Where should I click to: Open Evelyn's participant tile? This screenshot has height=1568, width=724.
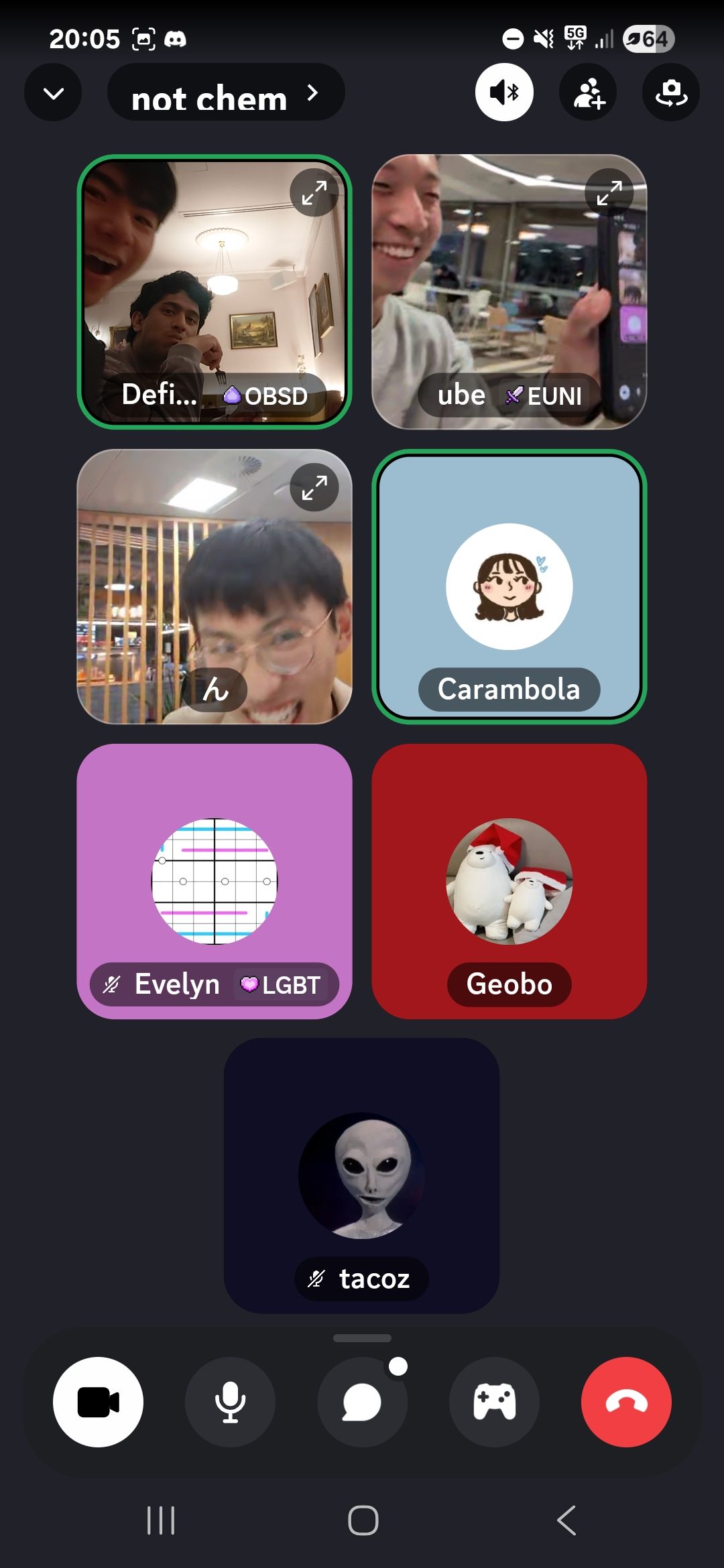pyautogui.click(x=215, y=881)
